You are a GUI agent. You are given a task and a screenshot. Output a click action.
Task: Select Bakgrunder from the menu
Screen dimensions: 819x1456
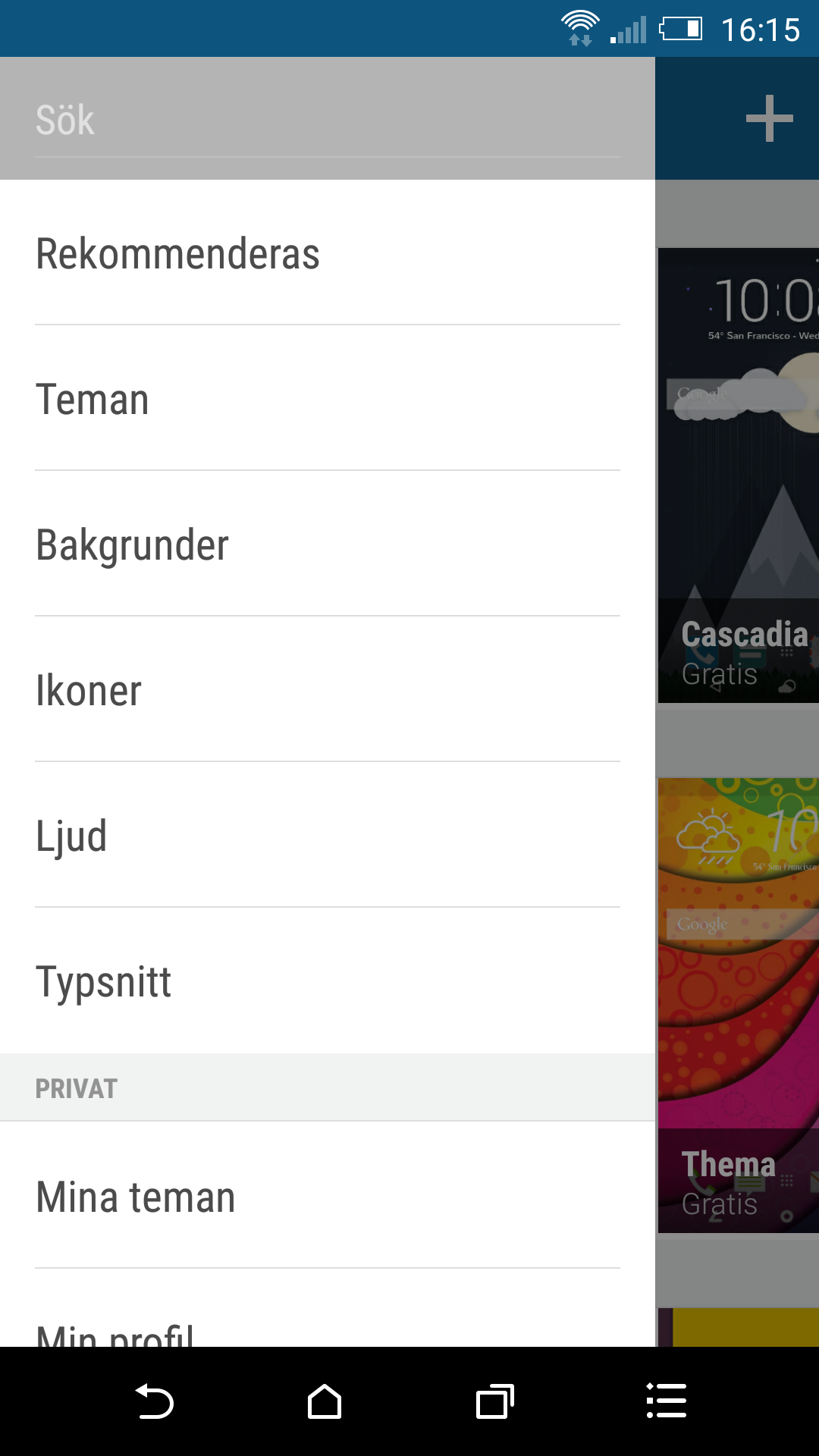328,544
